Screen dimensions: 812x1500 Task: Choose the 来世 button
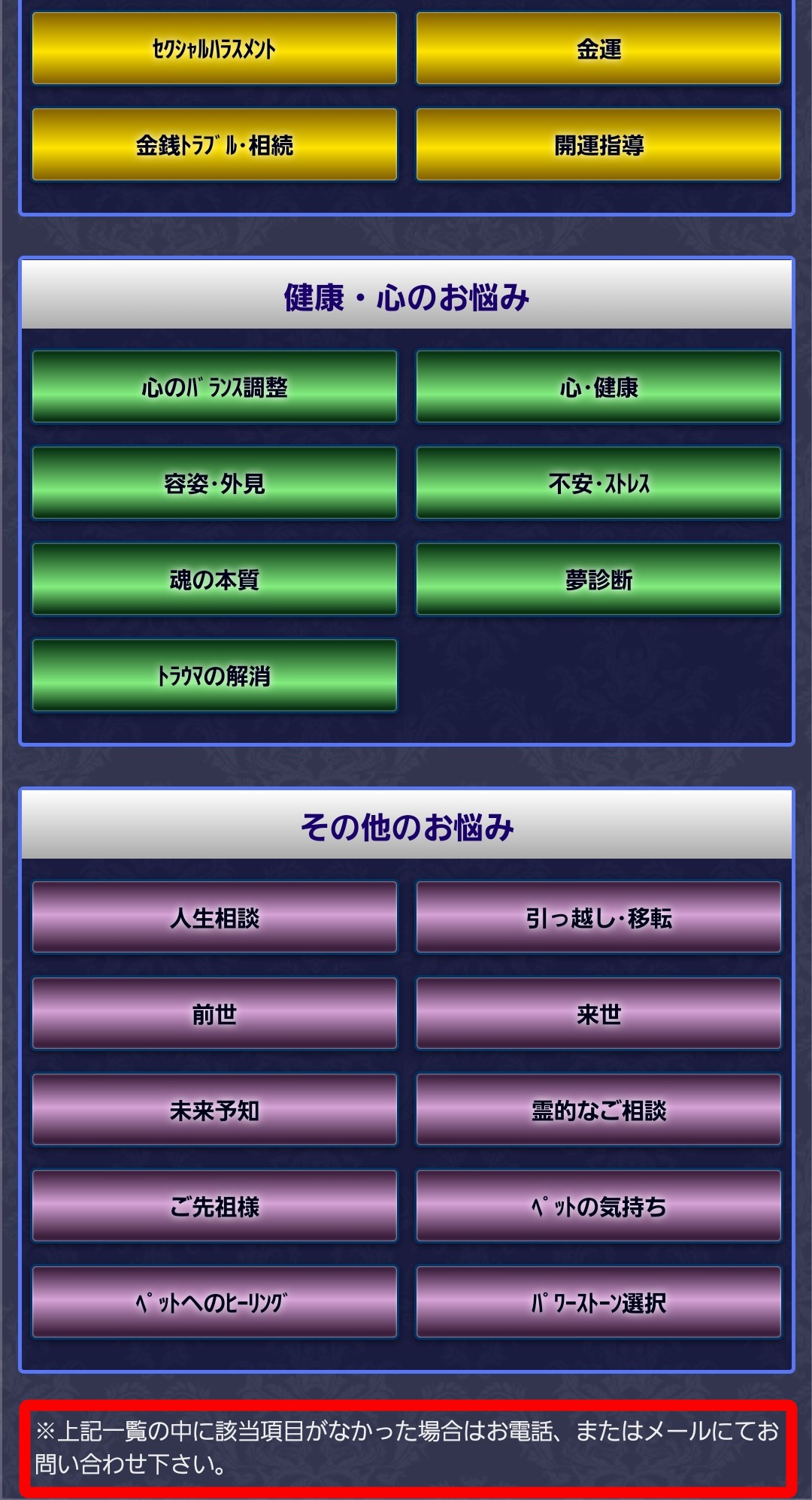coord(598,1014)
